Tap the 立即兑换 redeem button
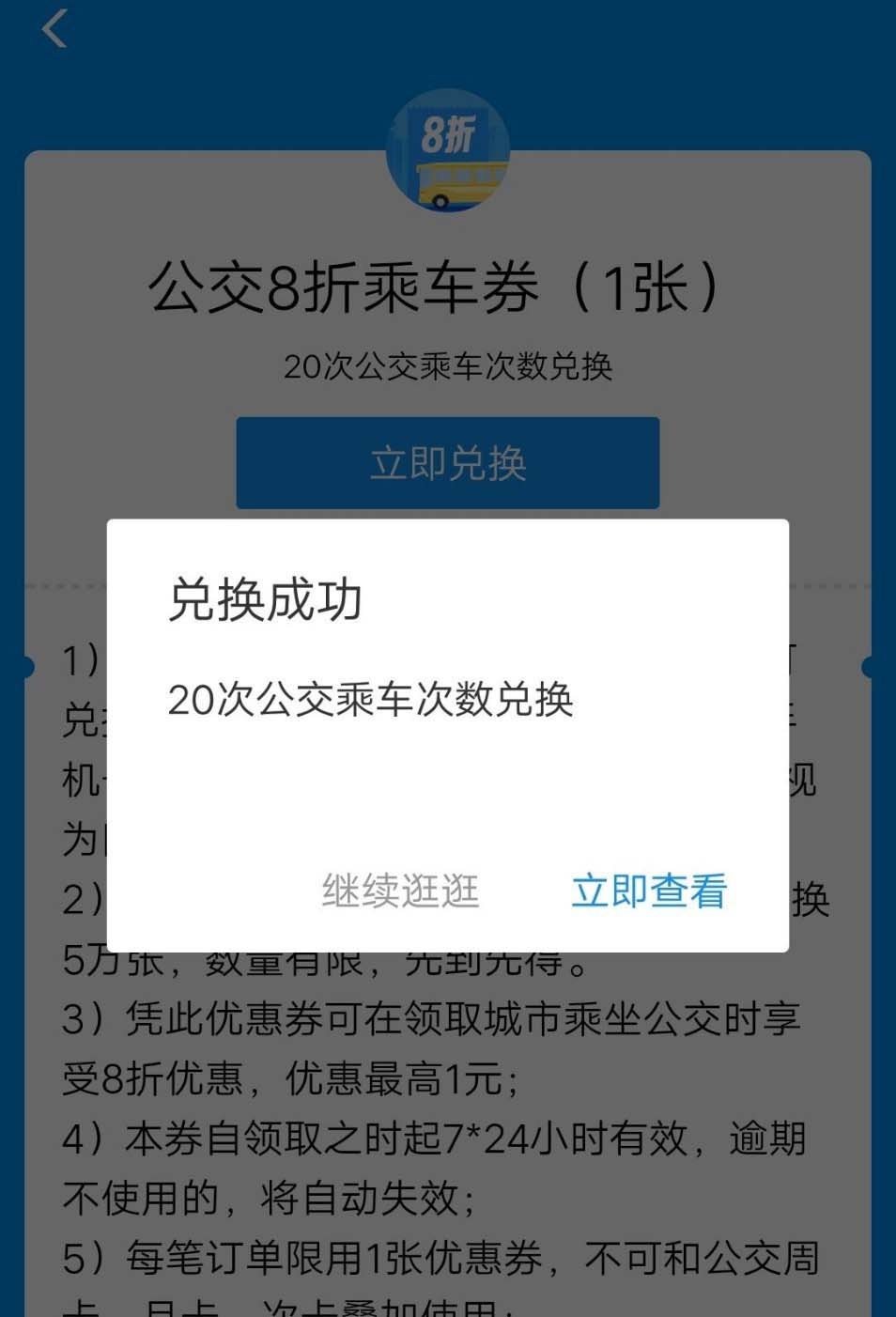Viewport: 896px width, 1317px height. point(447,463)
